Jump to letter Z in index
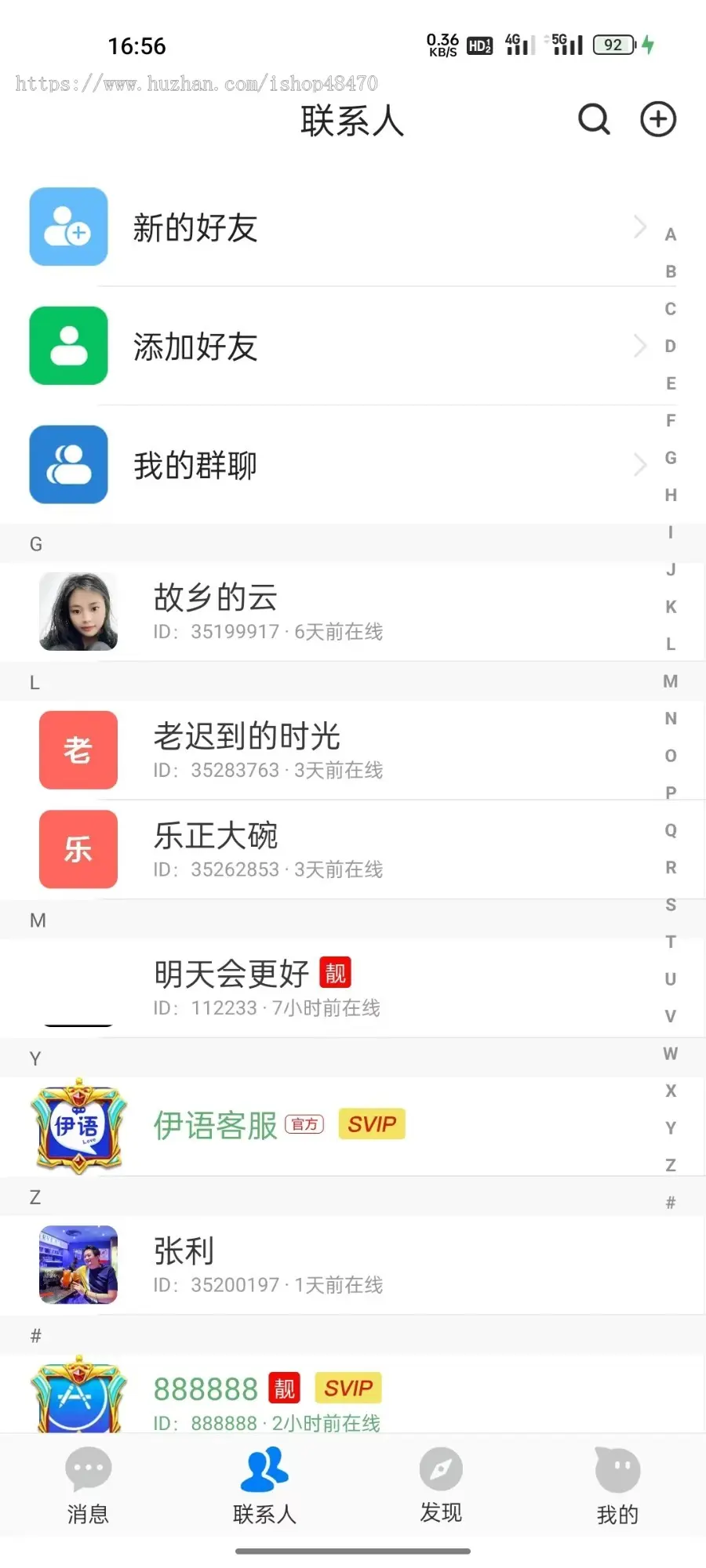This screenshot has height=1568, width=706. (670, 1165)
